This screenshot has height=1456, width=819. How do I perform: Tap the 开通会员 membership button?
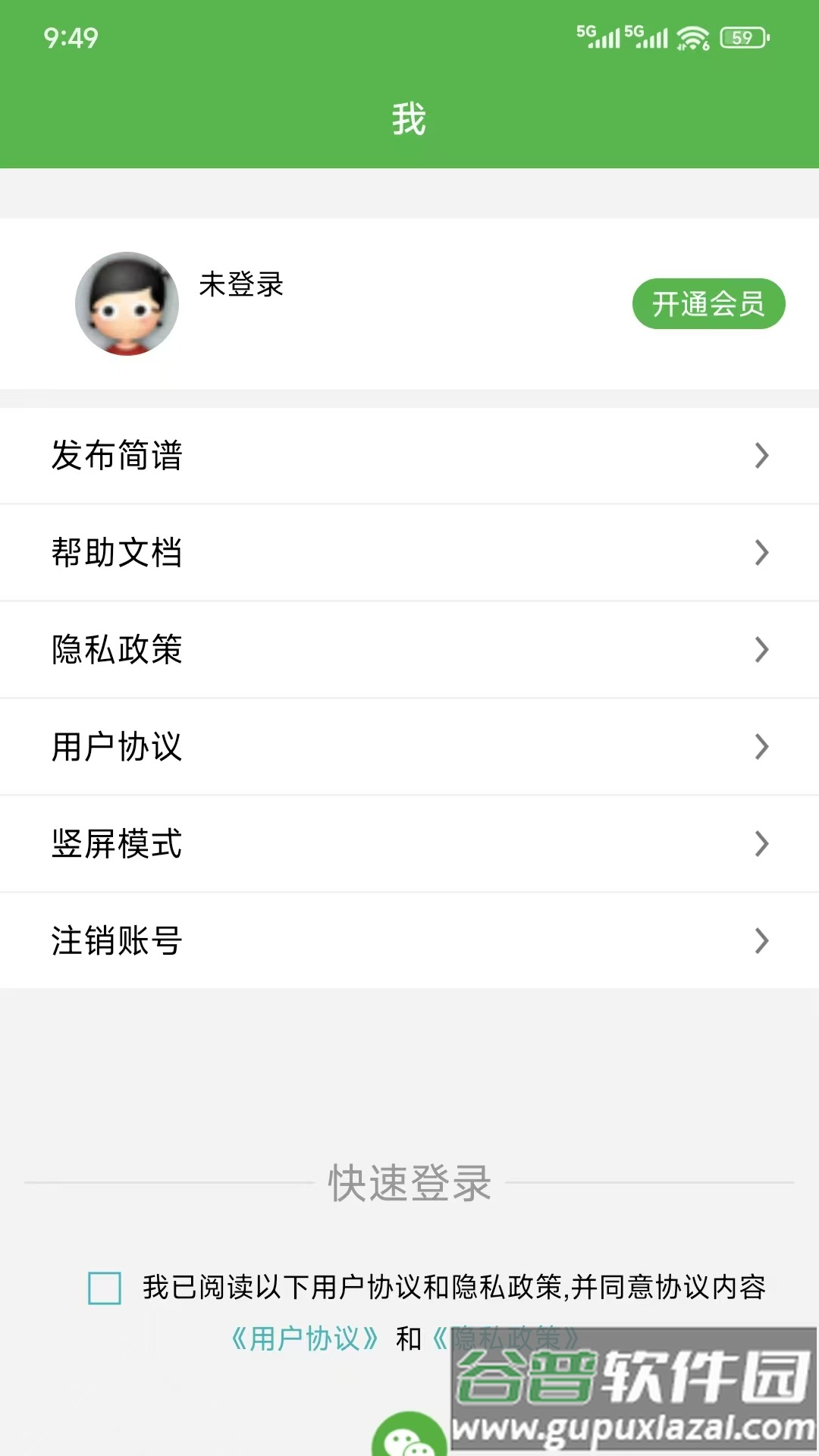tap(708, 304)
